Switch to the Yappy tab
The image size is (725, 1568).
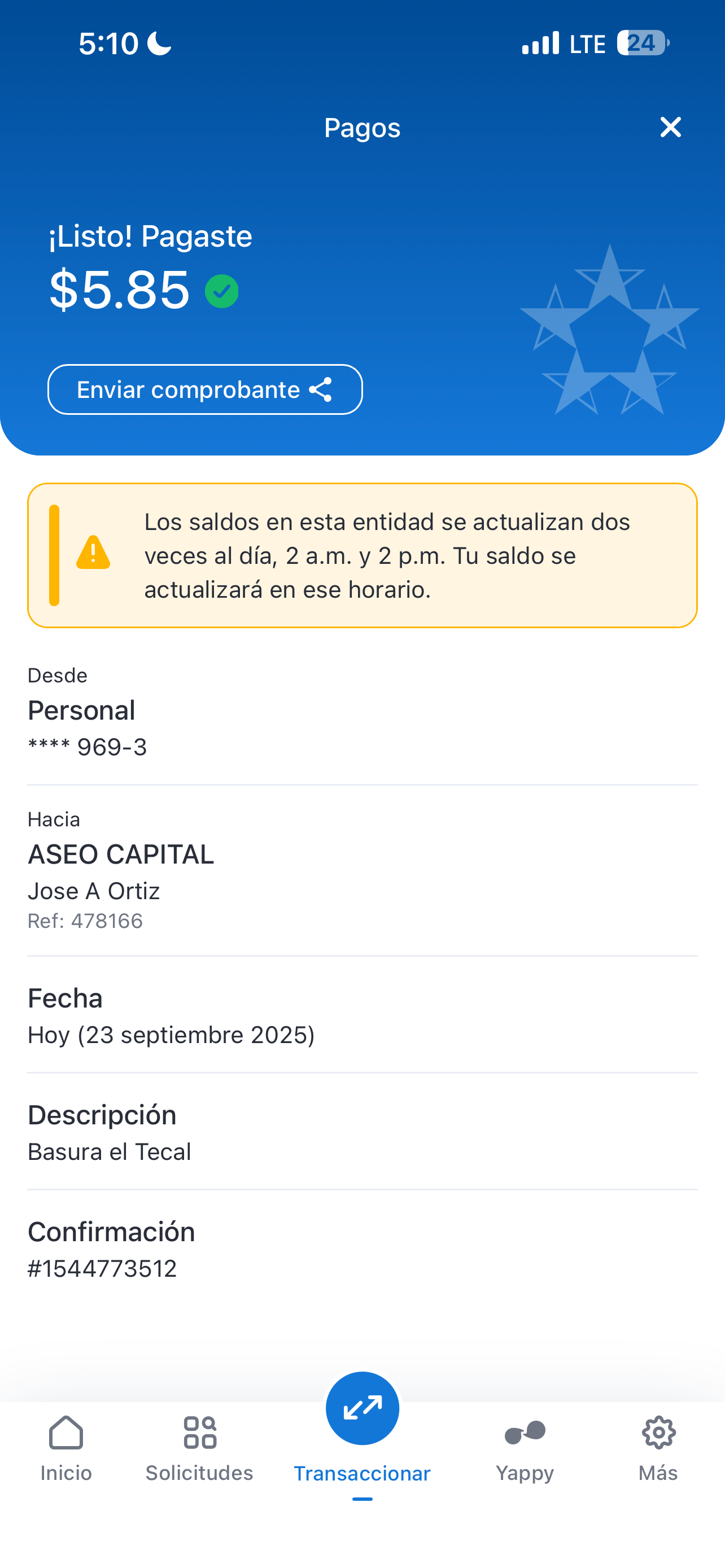[525, 1449]
